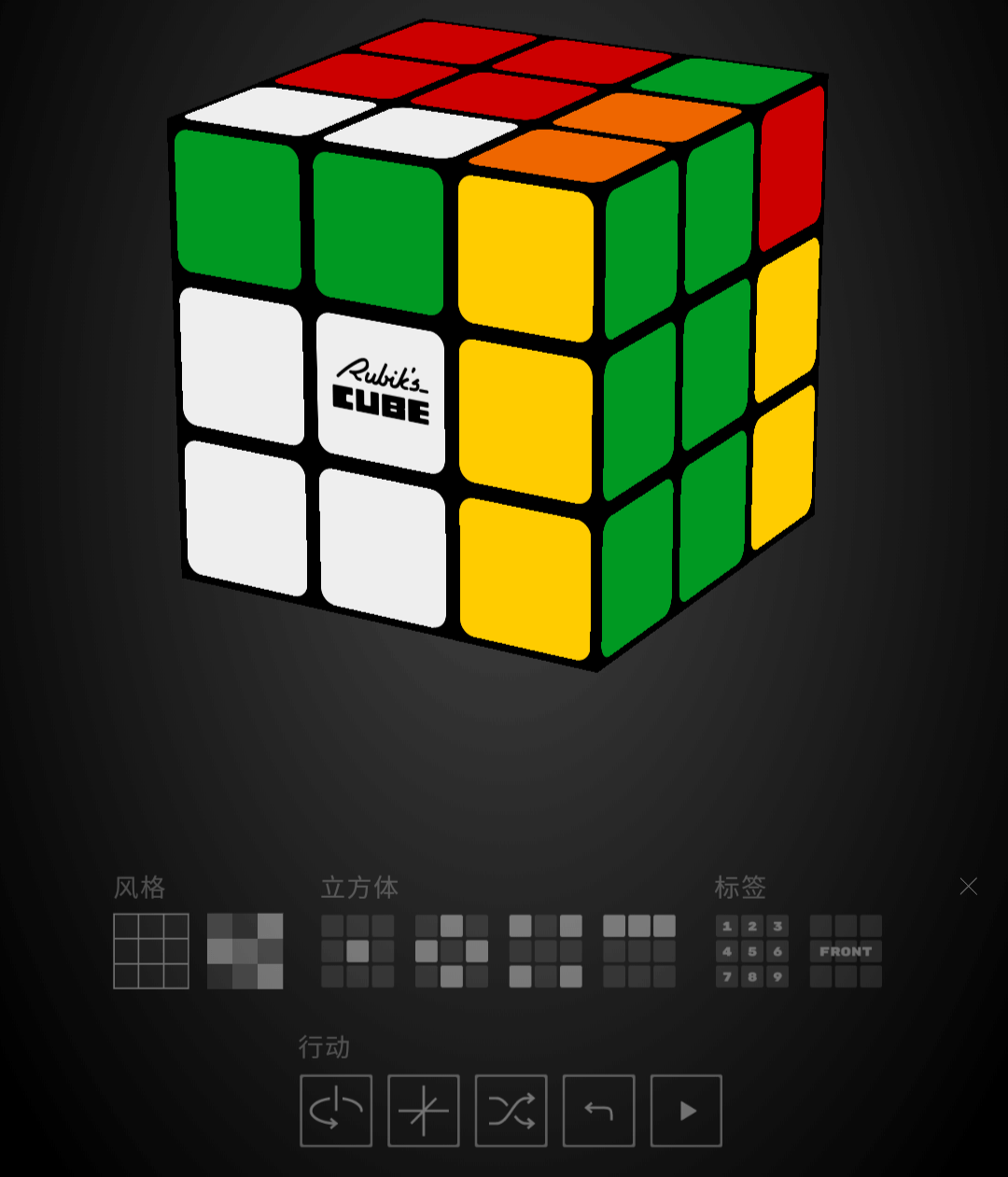
Task: Undo the last move
Action: [598, 1111]
